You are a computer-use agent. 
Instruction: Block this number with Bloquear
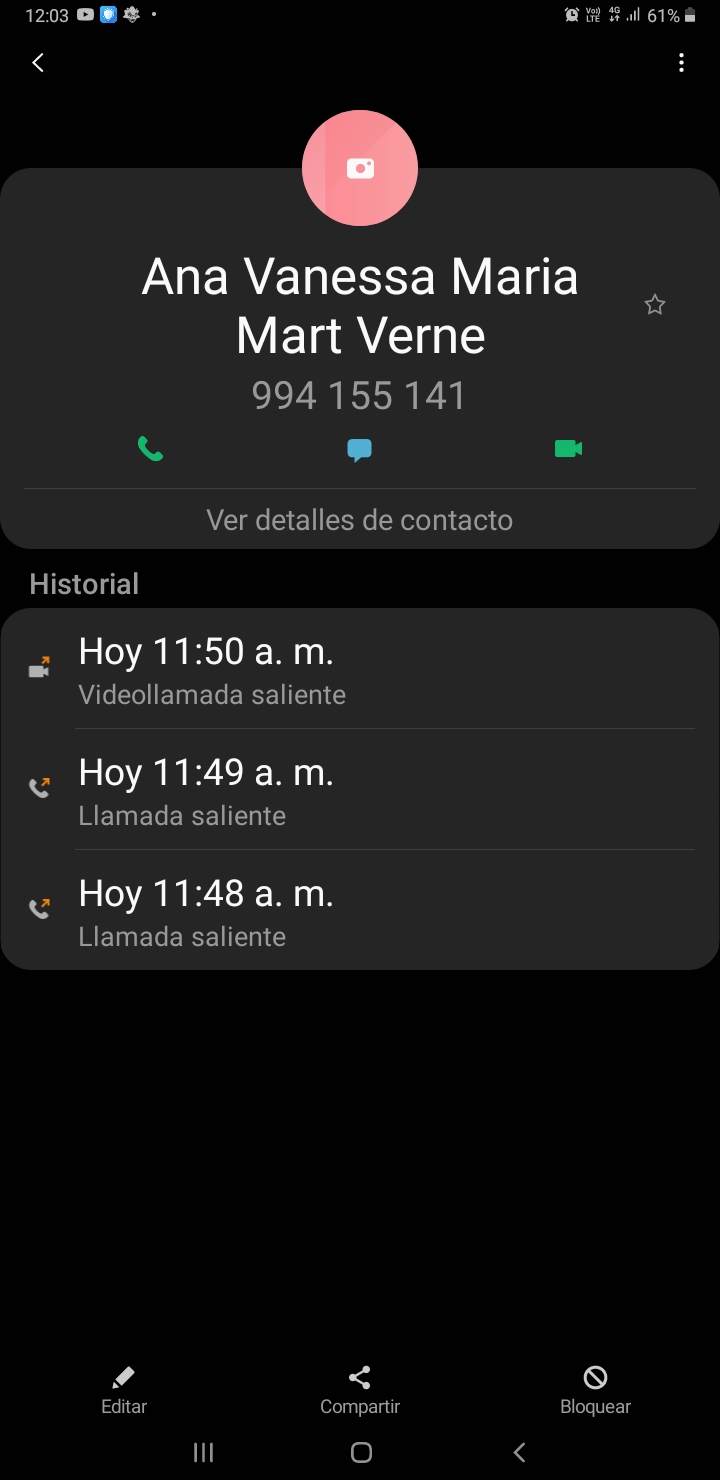click(x=595, y=1391)
